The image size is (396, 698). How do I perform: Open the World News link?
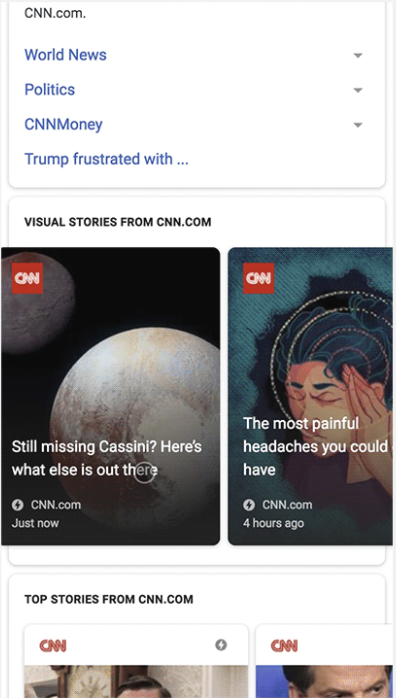click(x=65, y=55)
